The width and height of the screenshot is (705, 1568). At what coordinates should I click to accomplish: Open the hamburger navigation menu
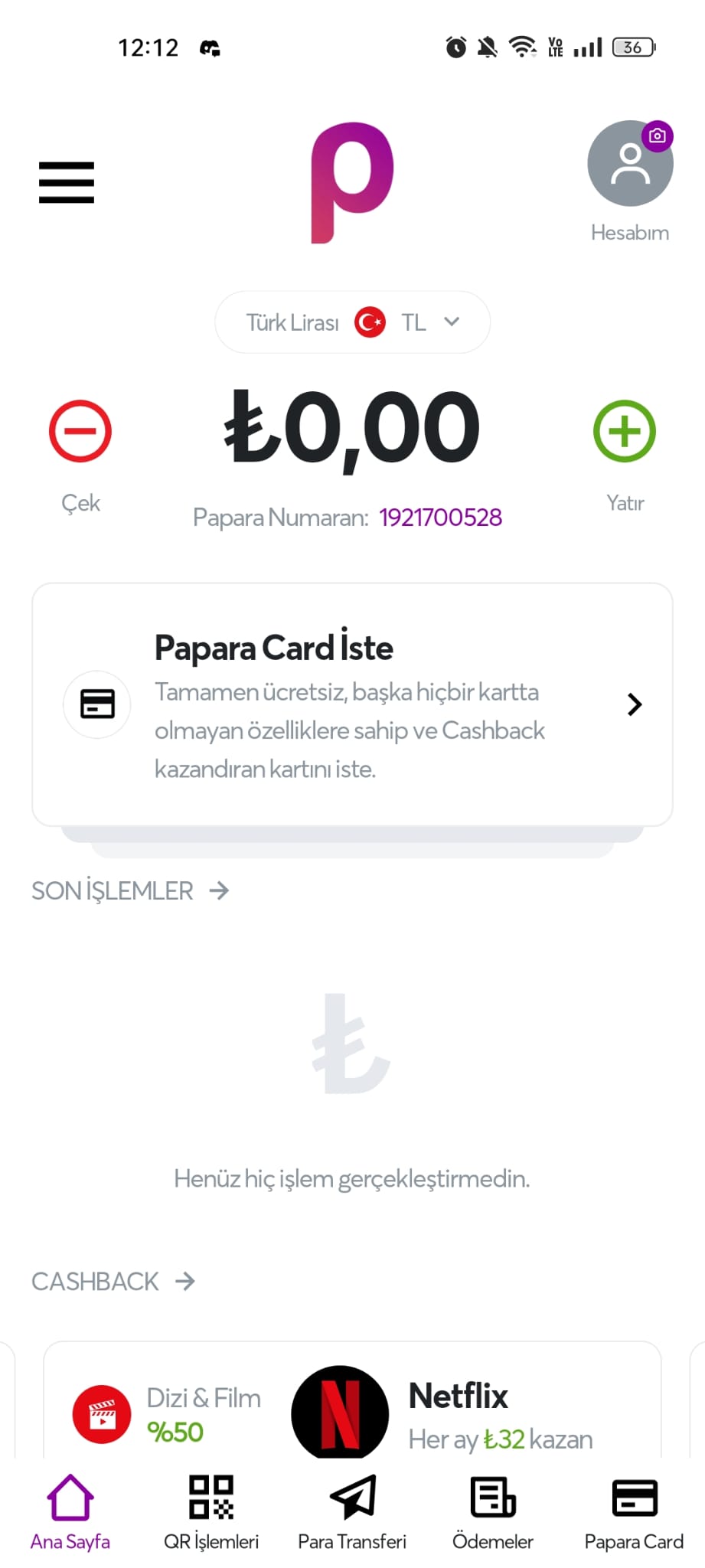tap(66, 182)
